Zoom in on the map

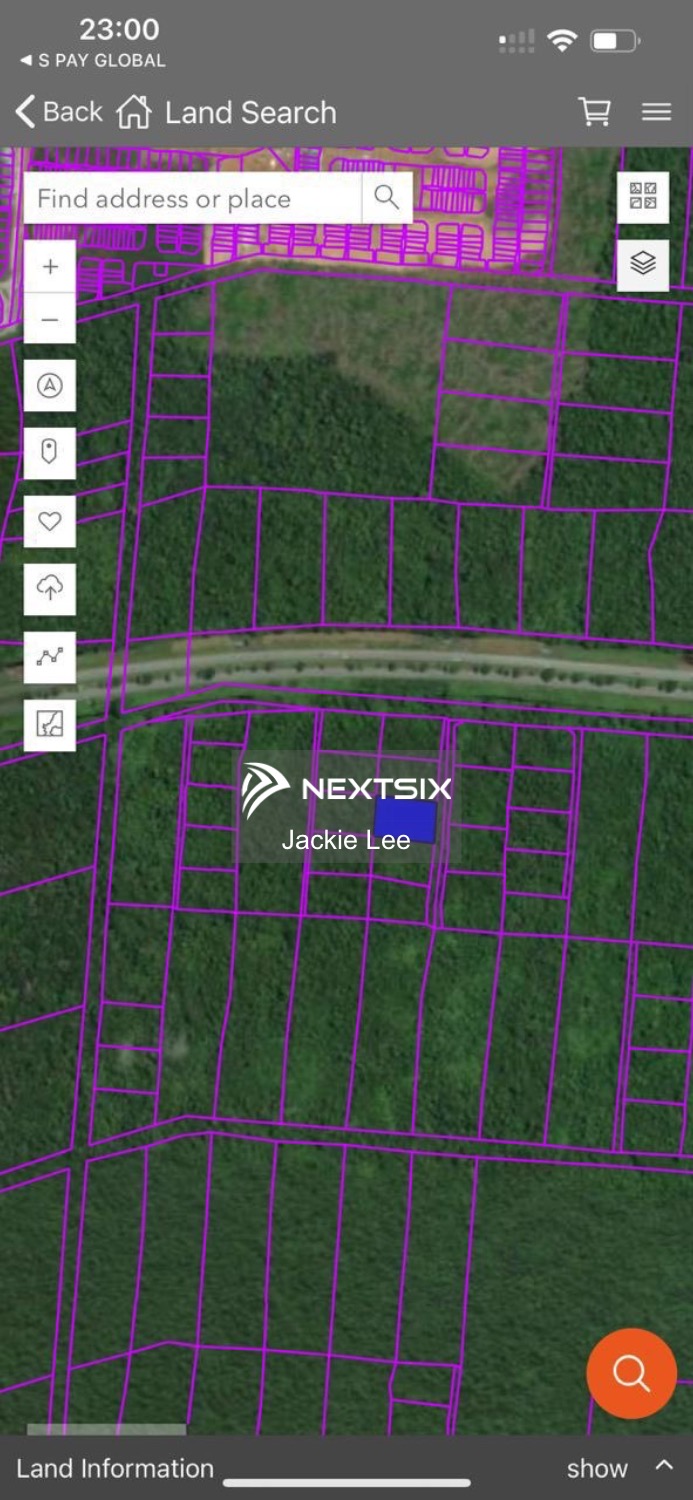point(50,267)
